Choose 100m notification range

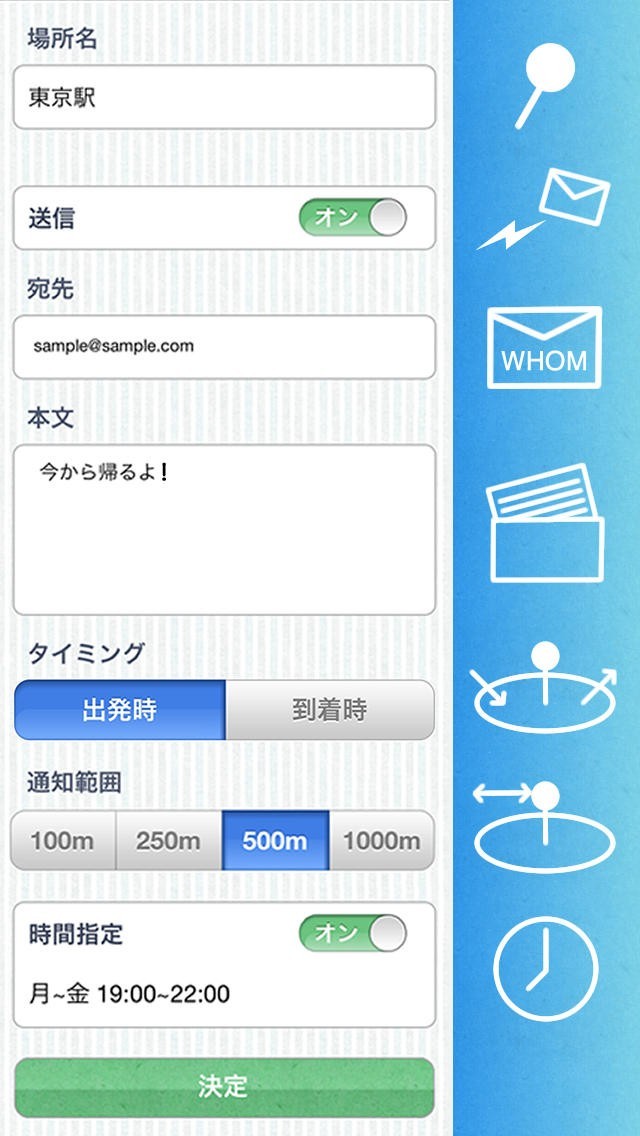pos(63,840)
